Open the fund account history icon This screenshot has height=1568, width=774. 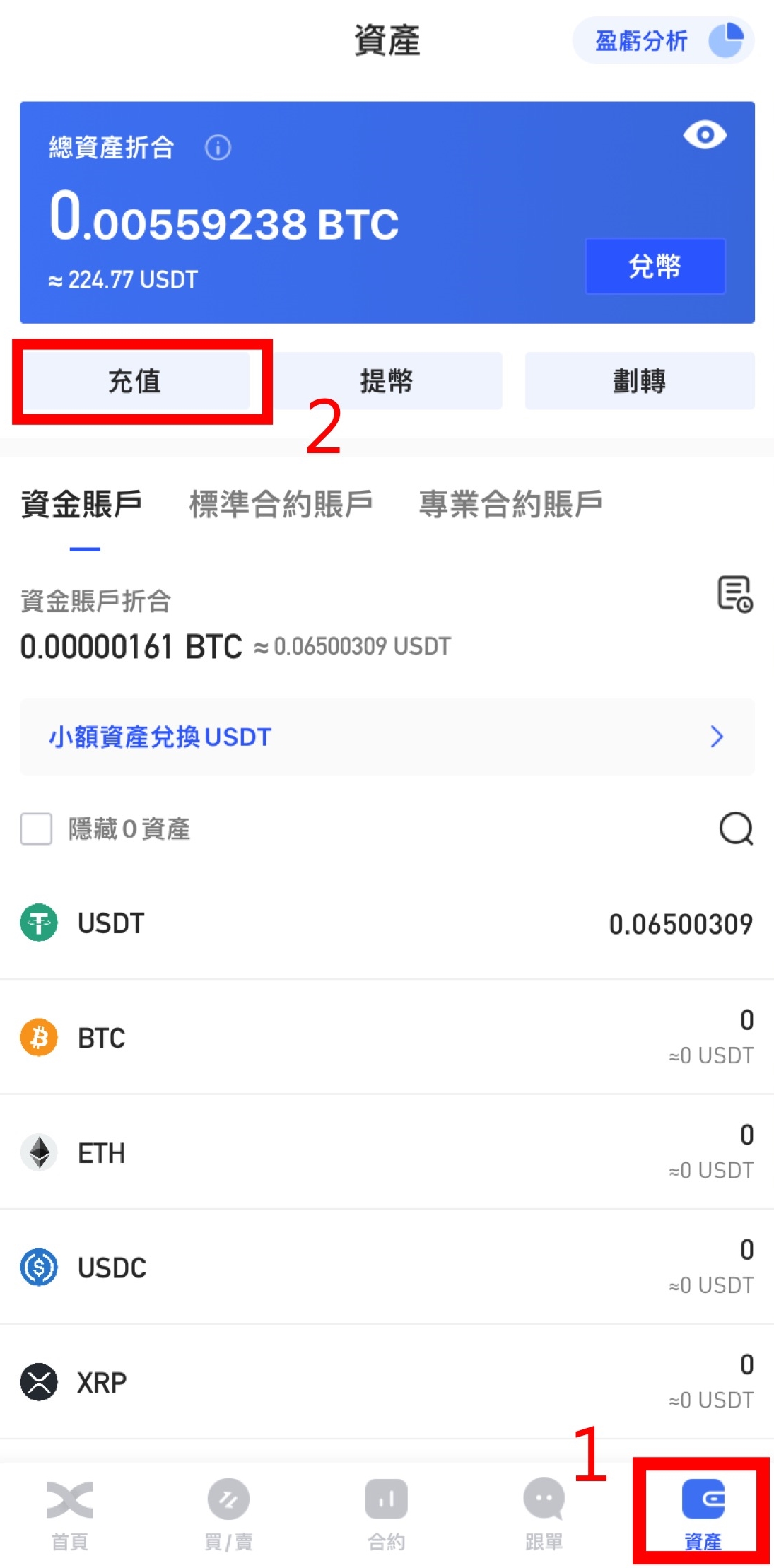click(735, 594)
